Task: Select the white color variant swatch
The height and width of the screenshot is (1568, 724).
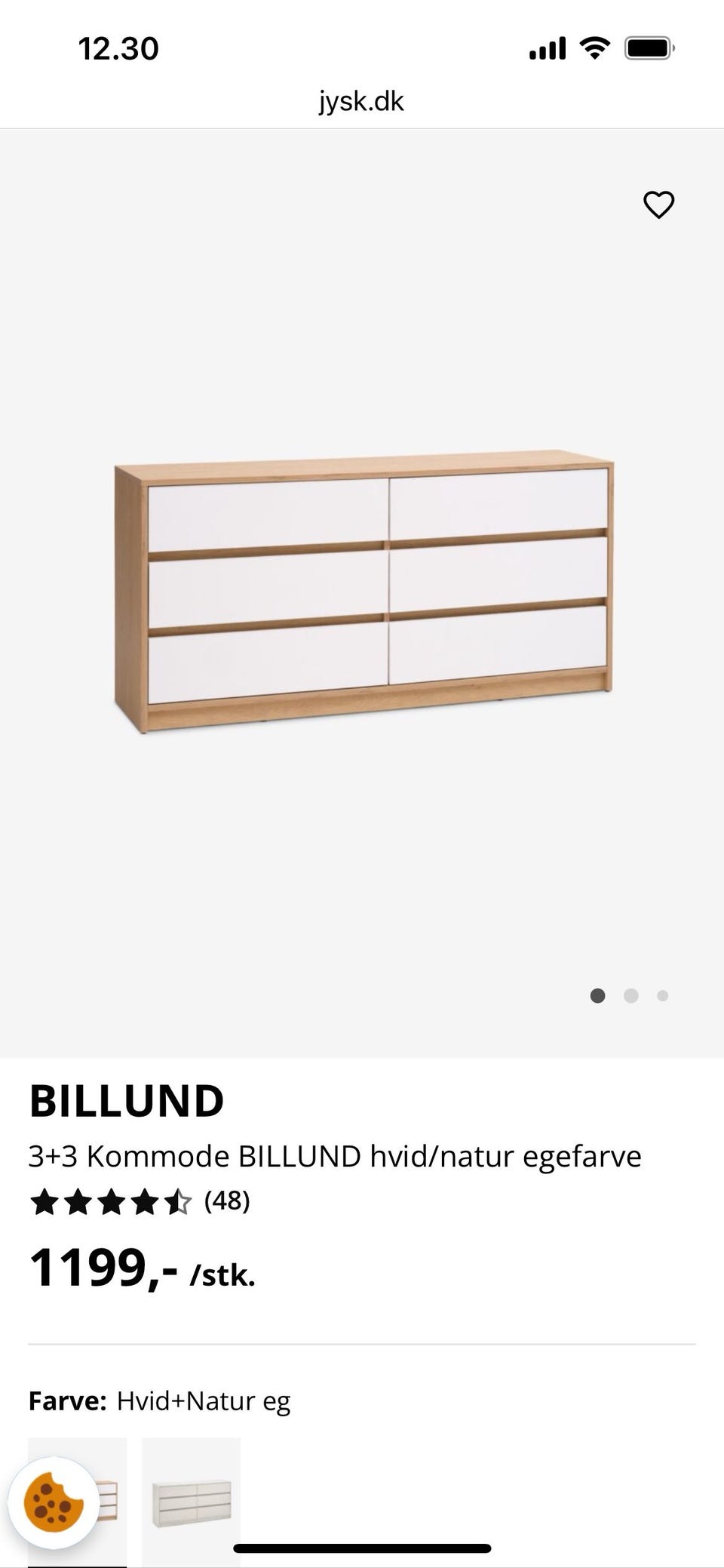Action: coord(189,1502)
